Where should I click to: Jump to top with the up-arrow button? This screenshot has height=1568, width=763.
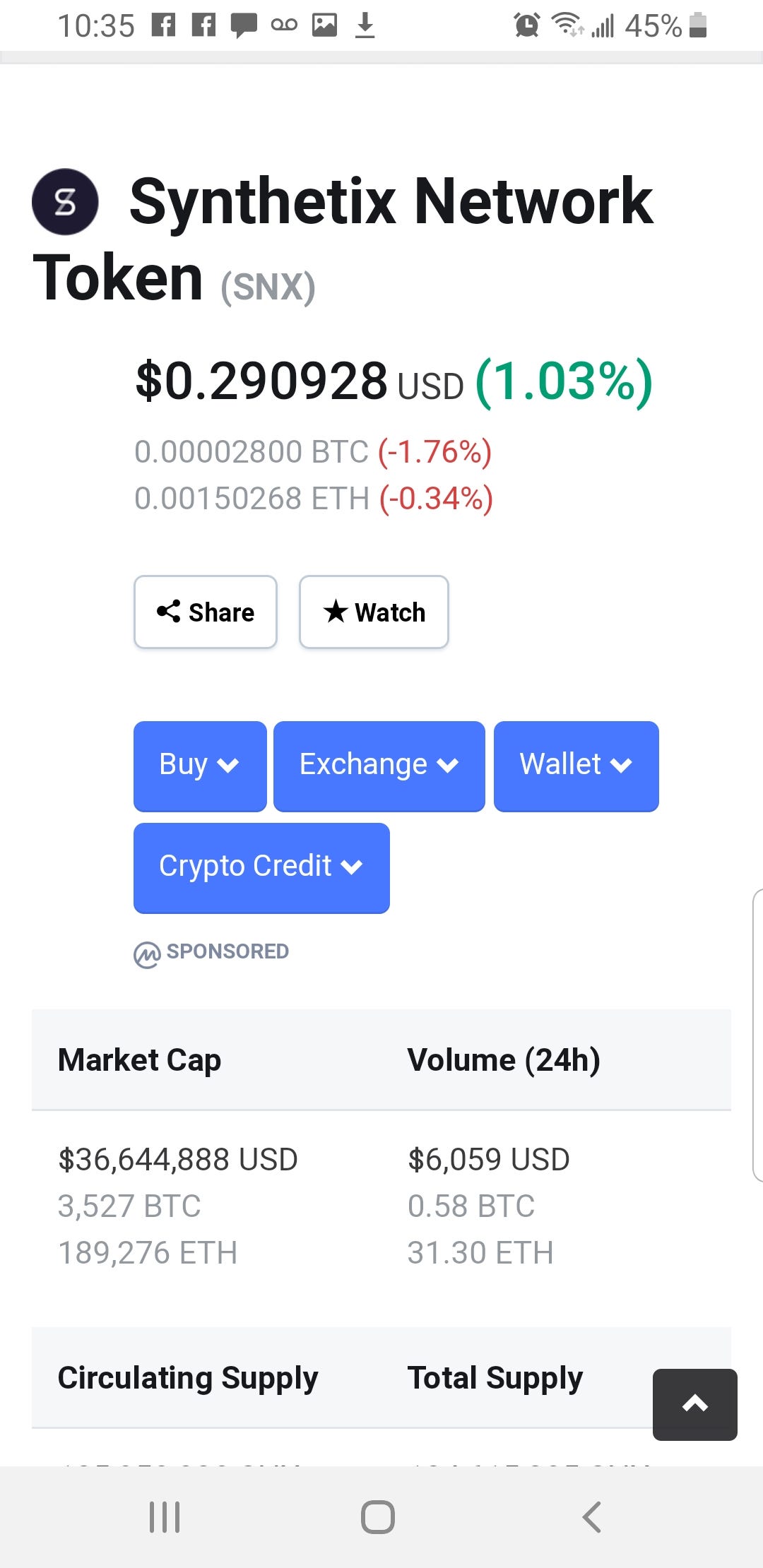[695, 1404]
